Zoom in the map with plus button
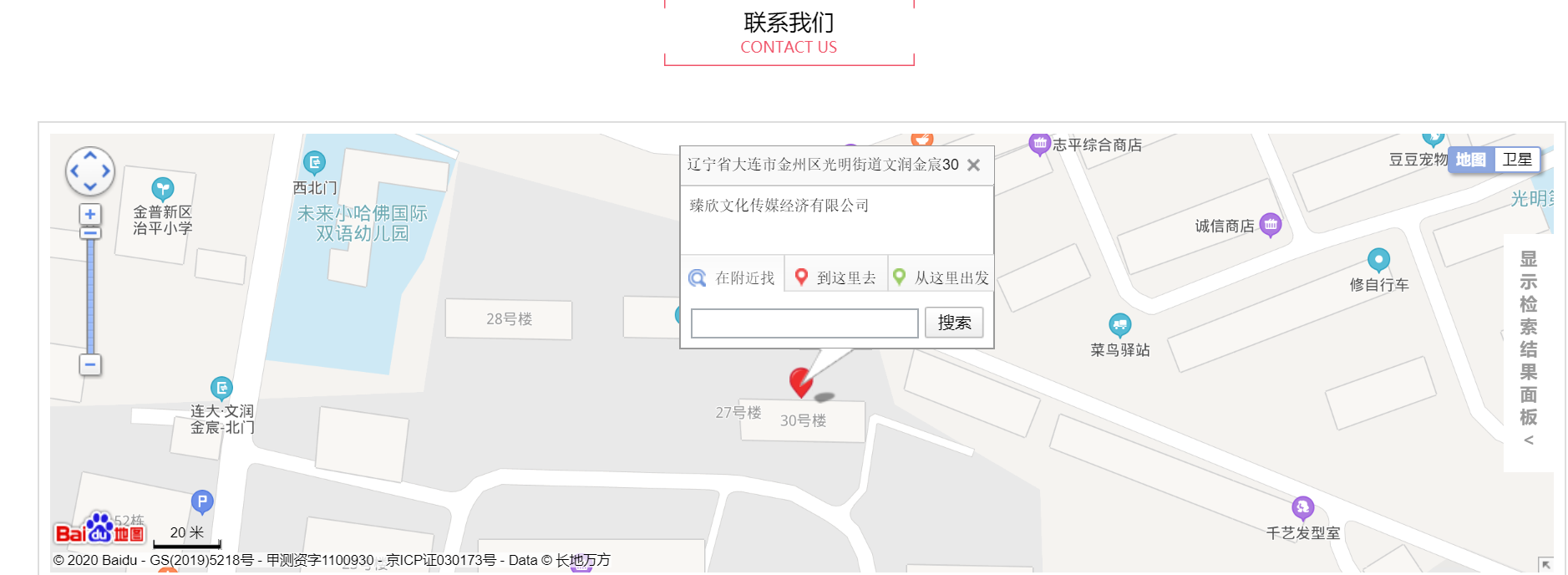This screenshot has width=1568, height=575. [x=90, y=214]
